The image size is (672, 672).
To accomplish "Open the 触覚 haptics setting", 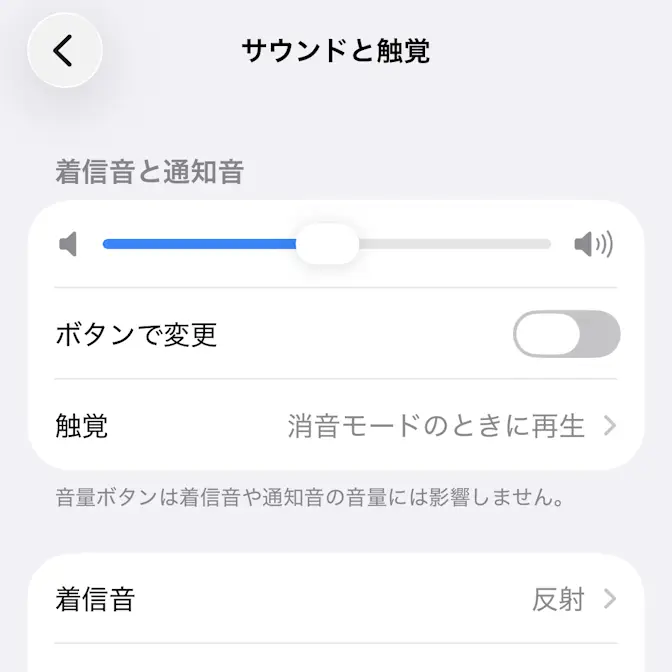I will point(336,426).
